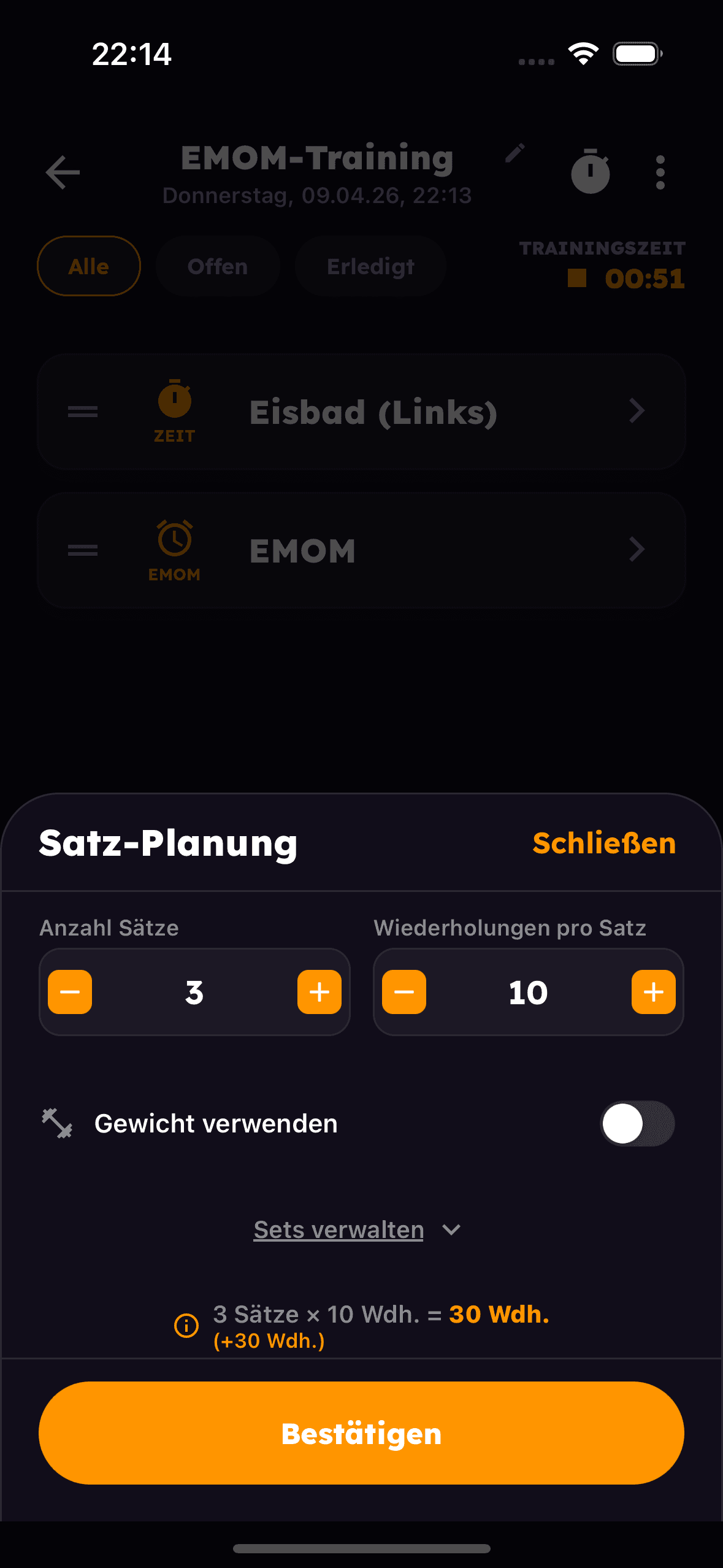Viewport: 723px width, 1568px height.
Task: Open the Eisbad (Links) exercise via its chevron
Action: point(637,411)
